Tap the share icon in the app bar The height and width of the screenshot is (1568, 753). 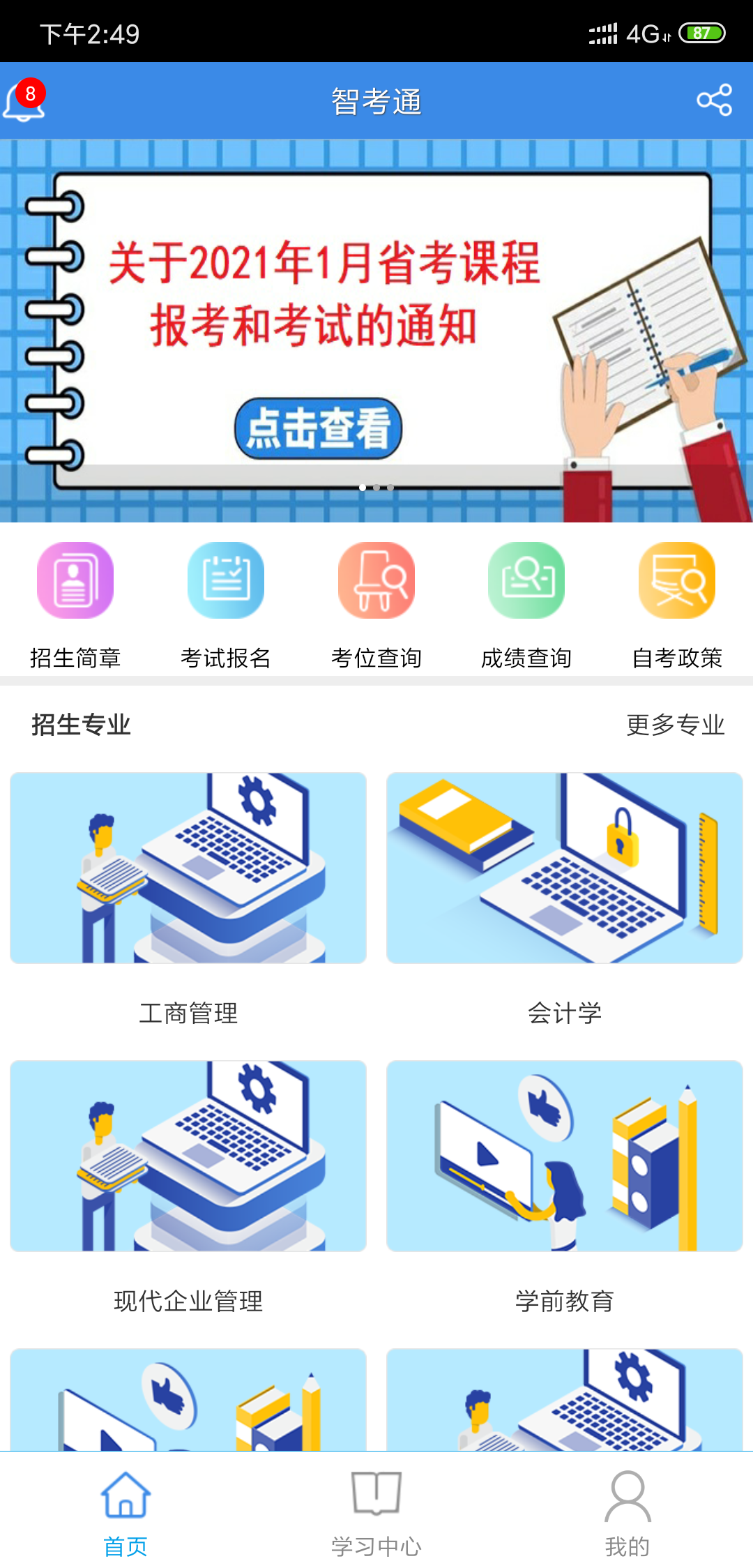tap(714, 100)
